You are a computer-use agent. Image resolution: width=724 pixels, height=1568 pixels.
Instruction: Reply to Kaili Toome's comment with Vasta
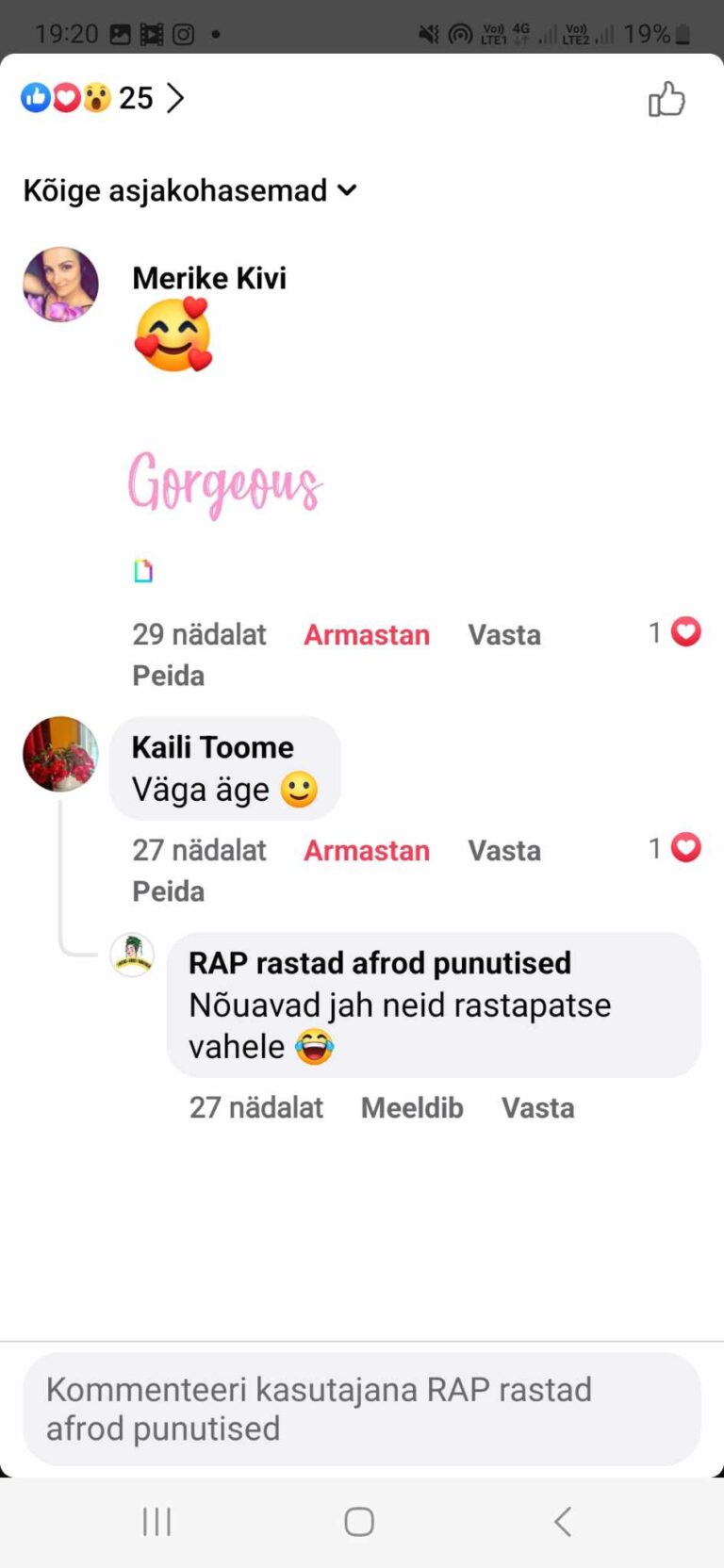click(x=503, y=851)
